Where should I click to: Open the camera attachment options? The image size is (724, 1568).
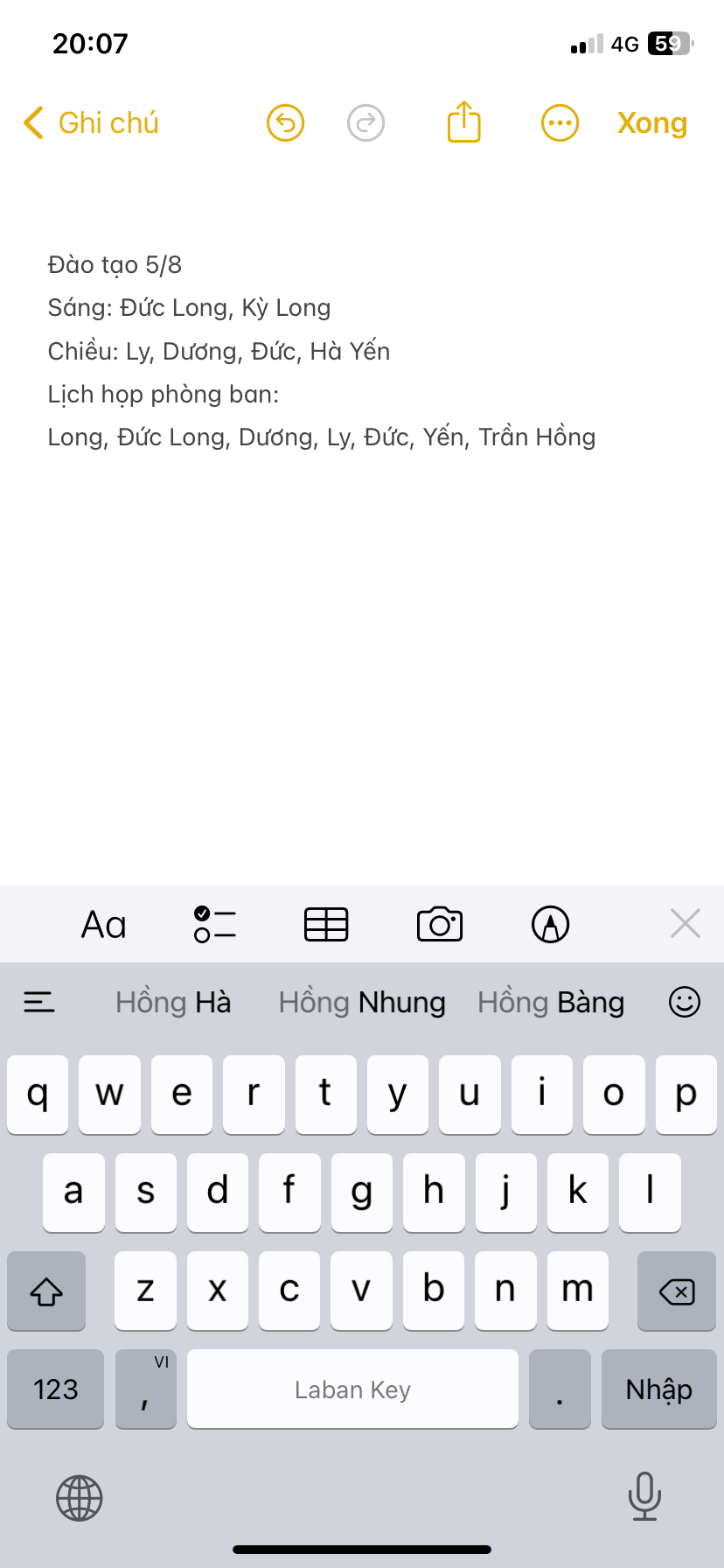439,925
